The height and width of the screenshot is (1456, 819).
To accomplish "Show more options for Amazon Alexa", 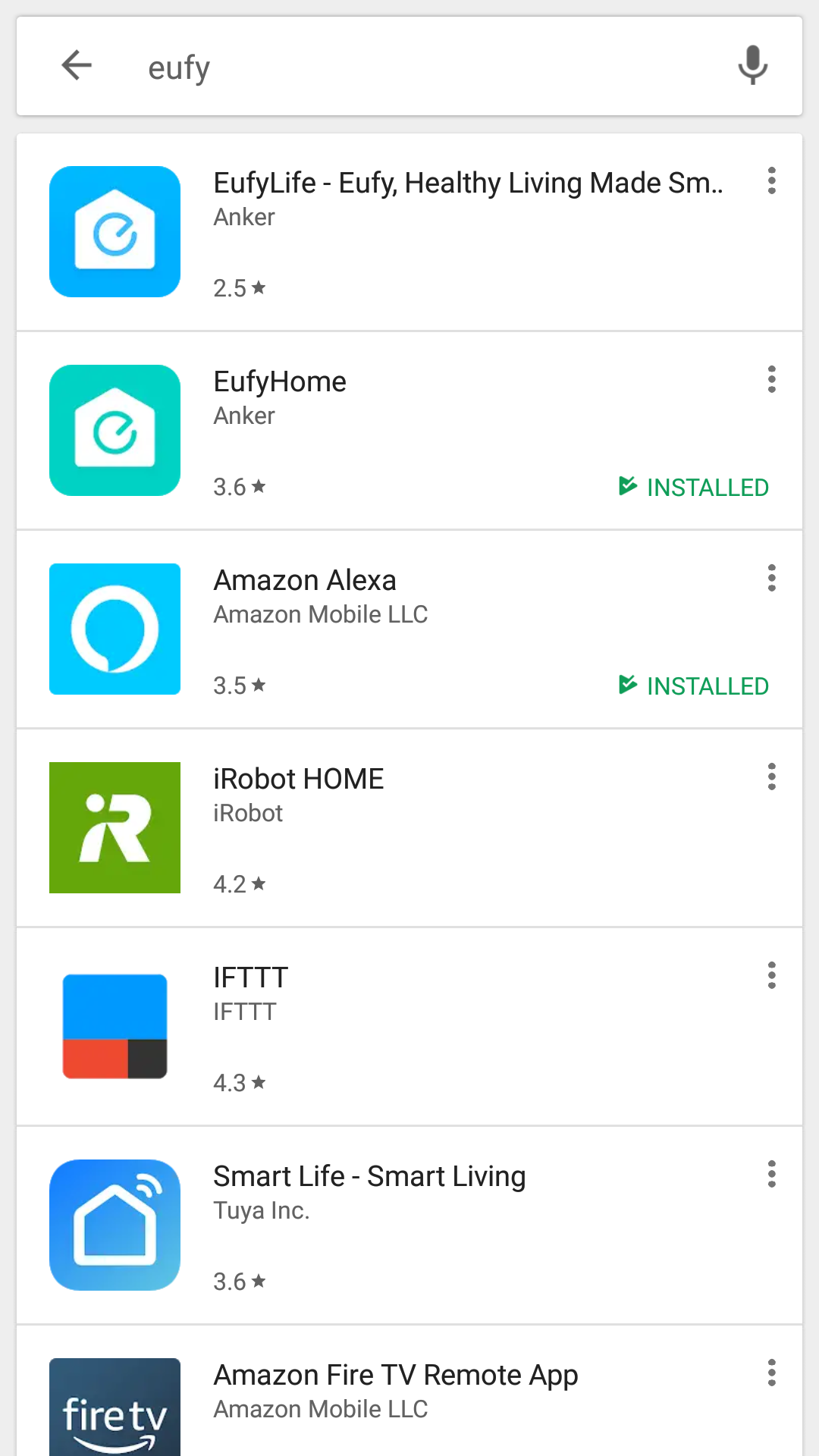I will click(771, 578).
